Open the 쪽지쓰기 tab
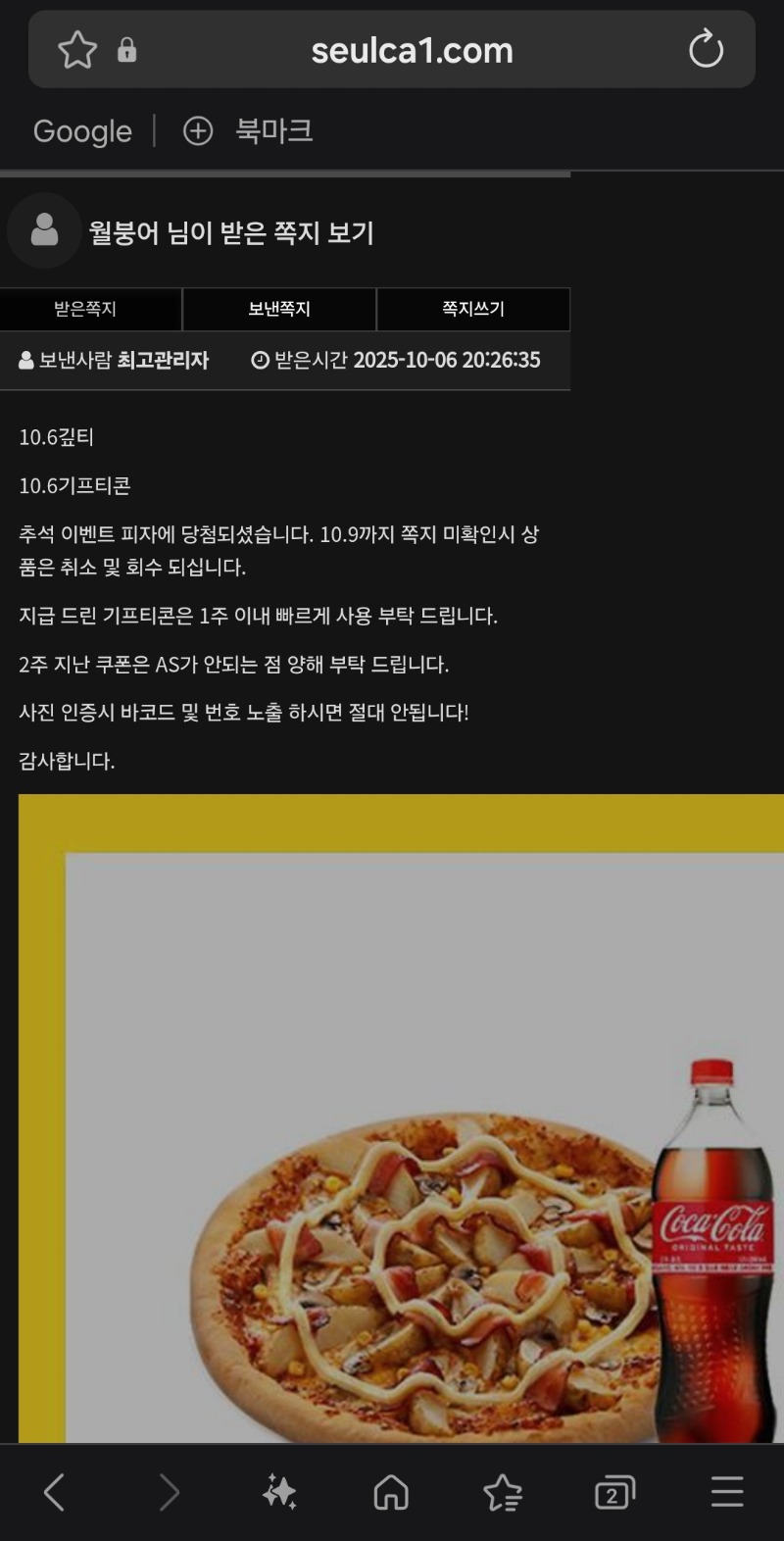Image resolution: width=784 pixels, height=1541 pixels. pyautogui.click(x=472, y=309)
